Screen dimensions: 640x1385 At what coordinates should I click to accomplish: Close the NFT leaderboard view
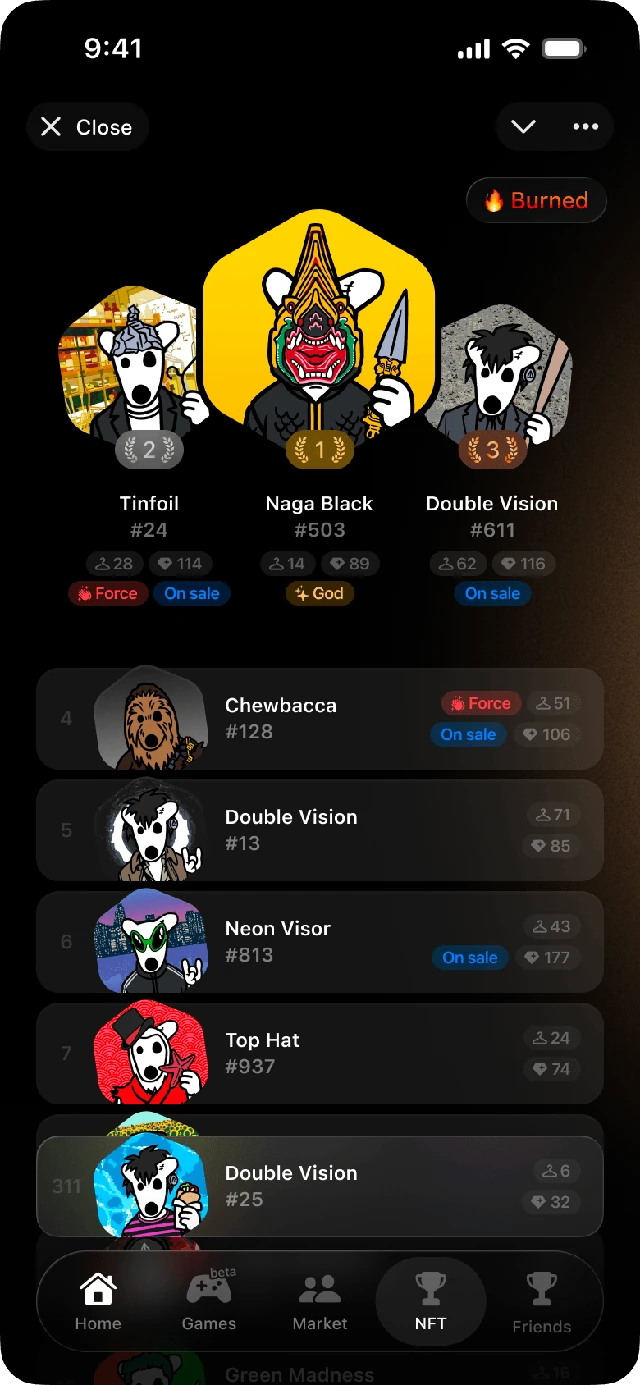click(x=87, y=127)
